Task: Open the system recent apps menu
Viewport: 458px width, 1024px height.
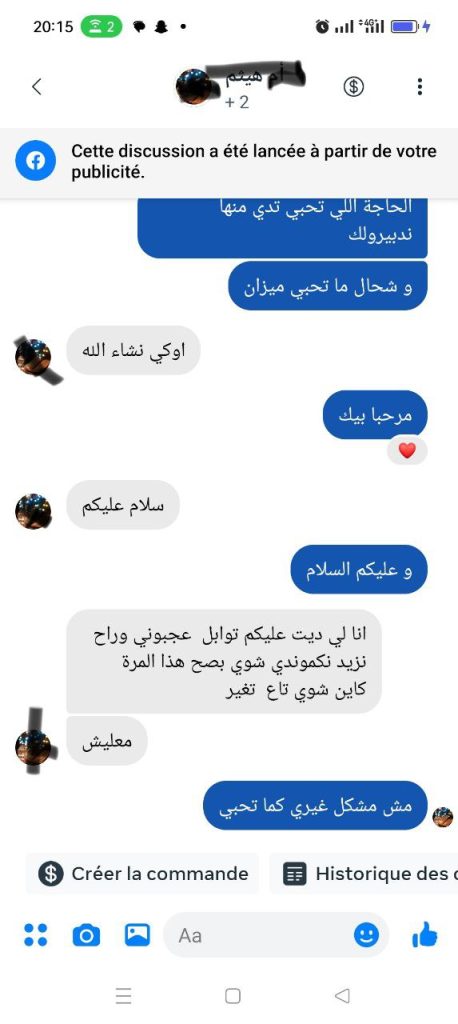Action: (123, 995)
